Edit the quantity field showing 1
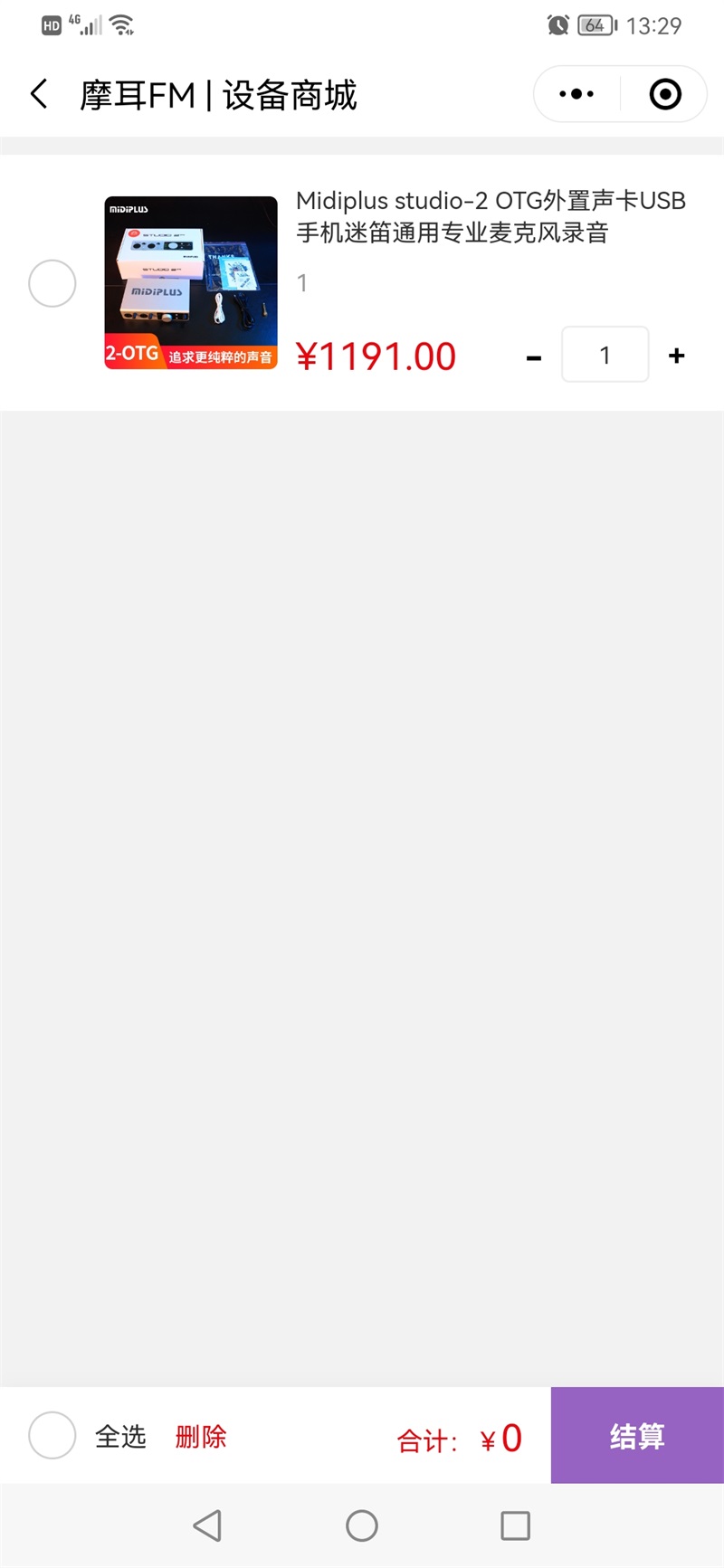724x1568 pixels. [x=605, y=355]
